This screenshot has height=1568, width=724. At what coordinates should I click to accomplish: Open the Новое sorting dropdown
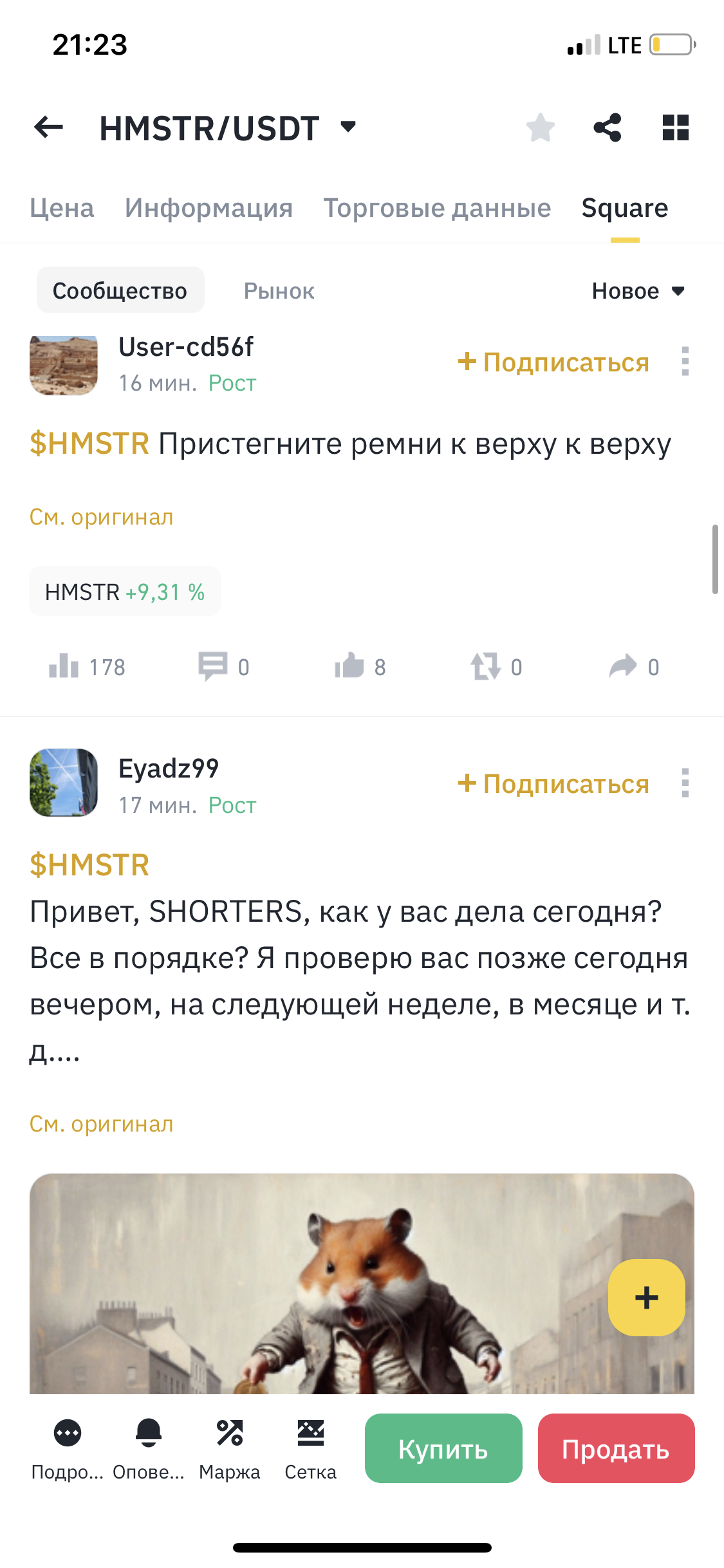tap(638, 291)
